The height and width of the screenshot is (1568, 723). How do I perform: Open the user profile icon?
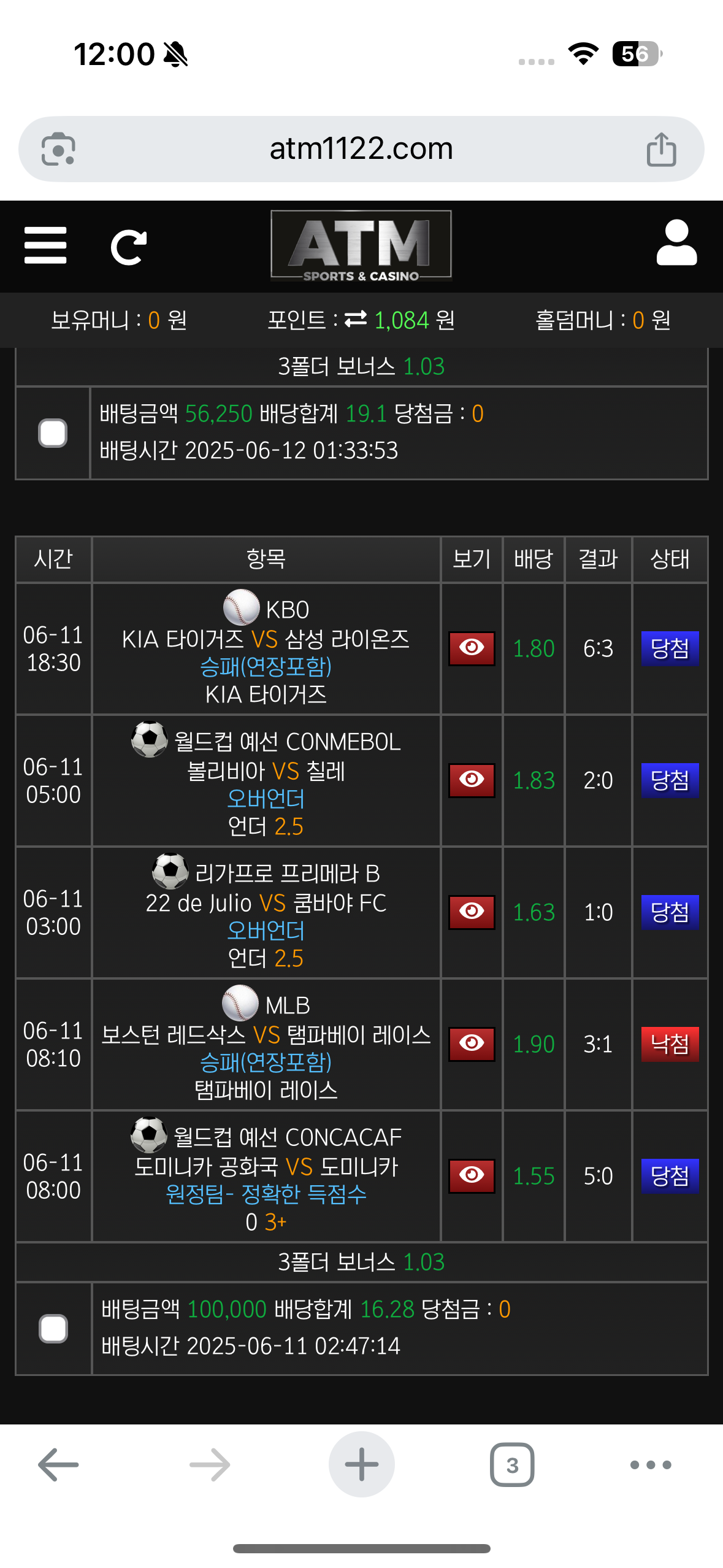(x=676, y=243)
